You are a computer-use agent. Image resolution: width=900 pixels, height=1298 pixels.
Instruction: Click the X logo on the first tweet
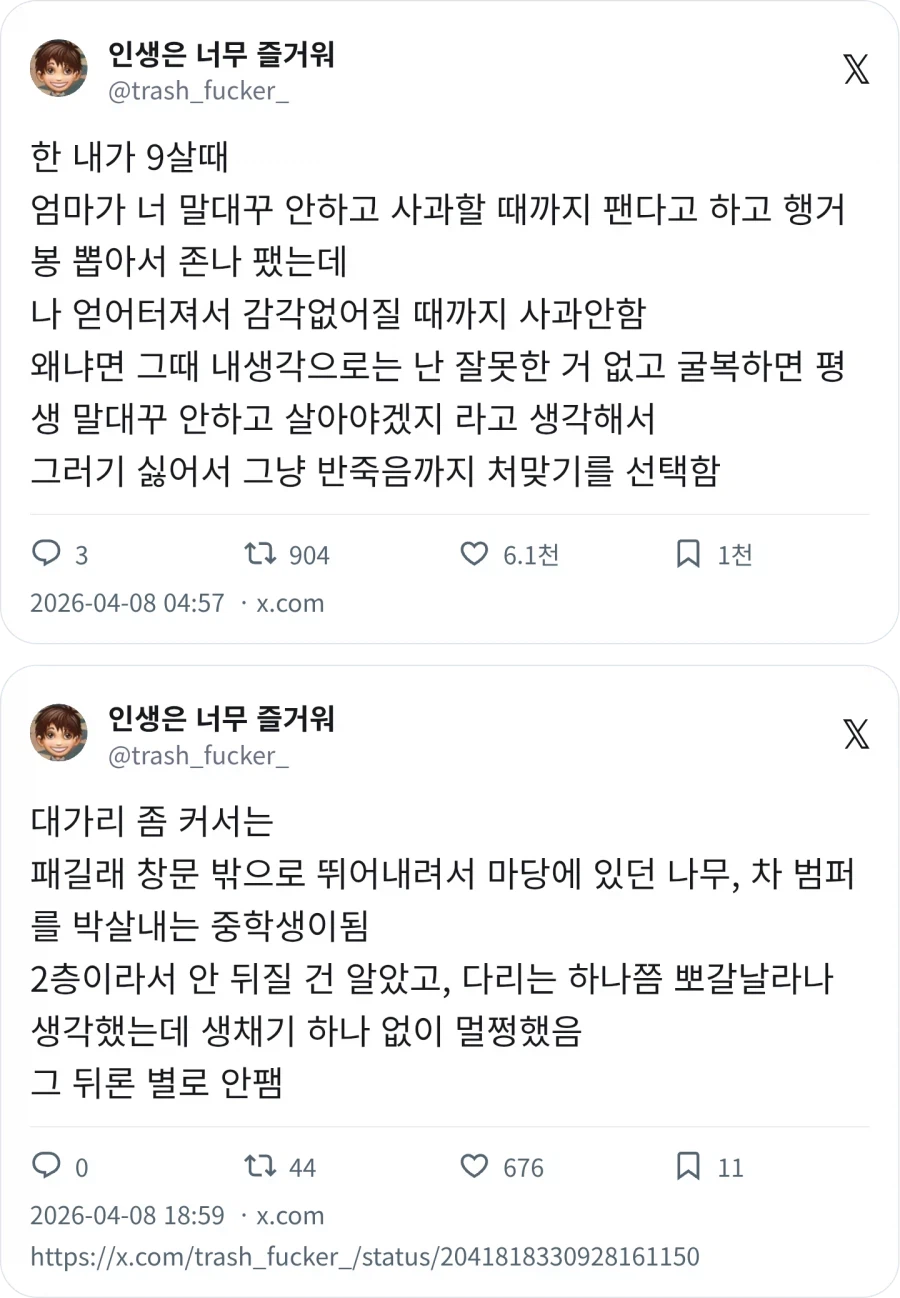click(855, 70)
